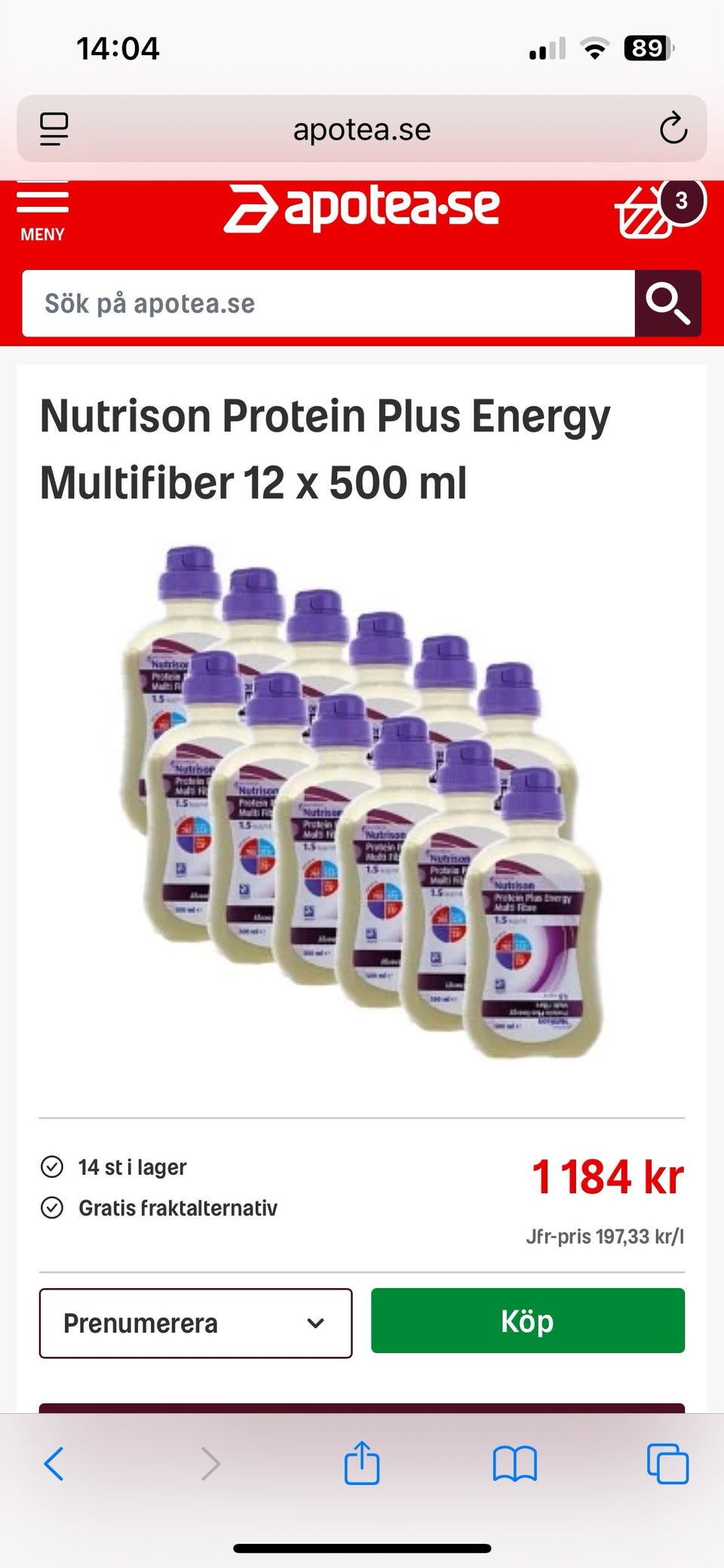
Task: Go to apotea.se homepage via logo
Action: [x=362, y=208]
